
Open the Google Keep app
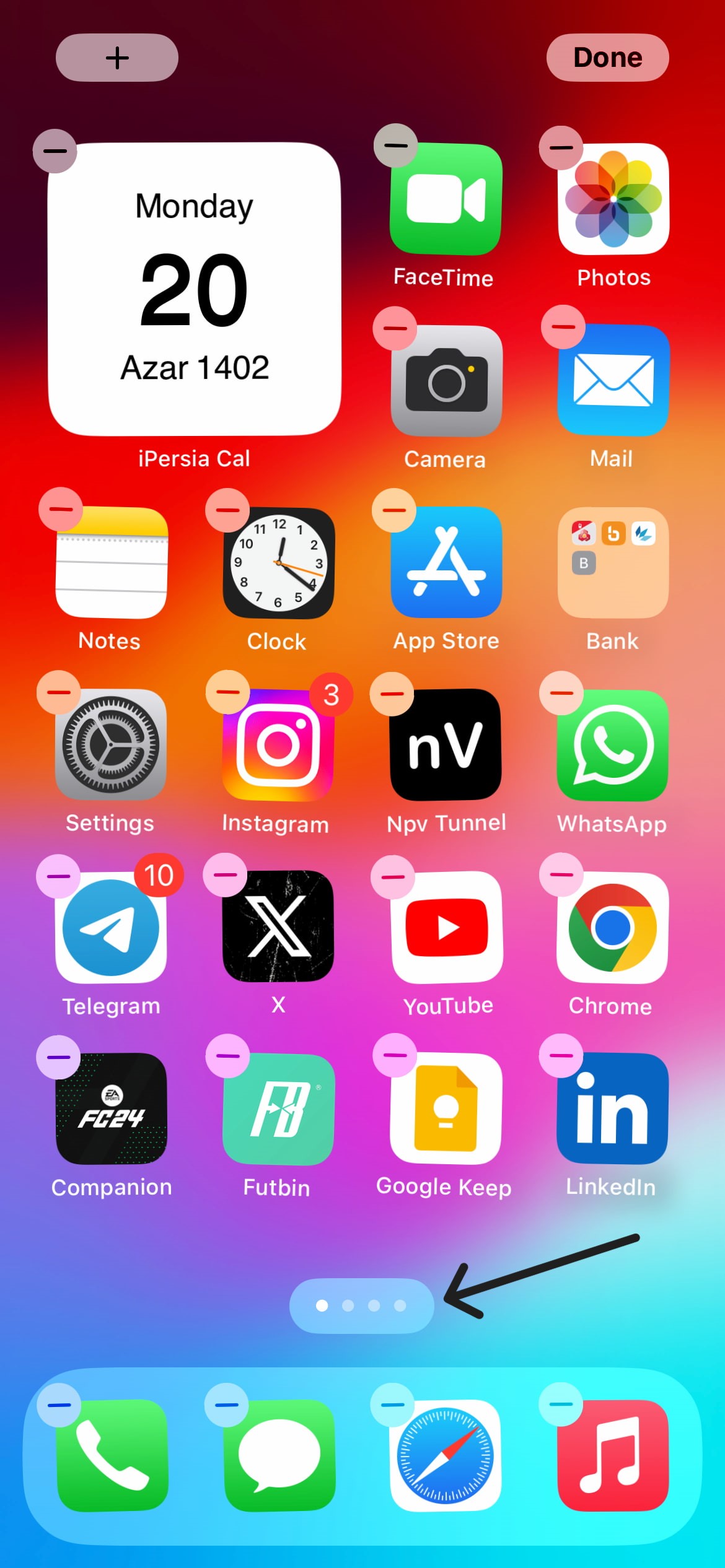click(x=446, y=1108)
